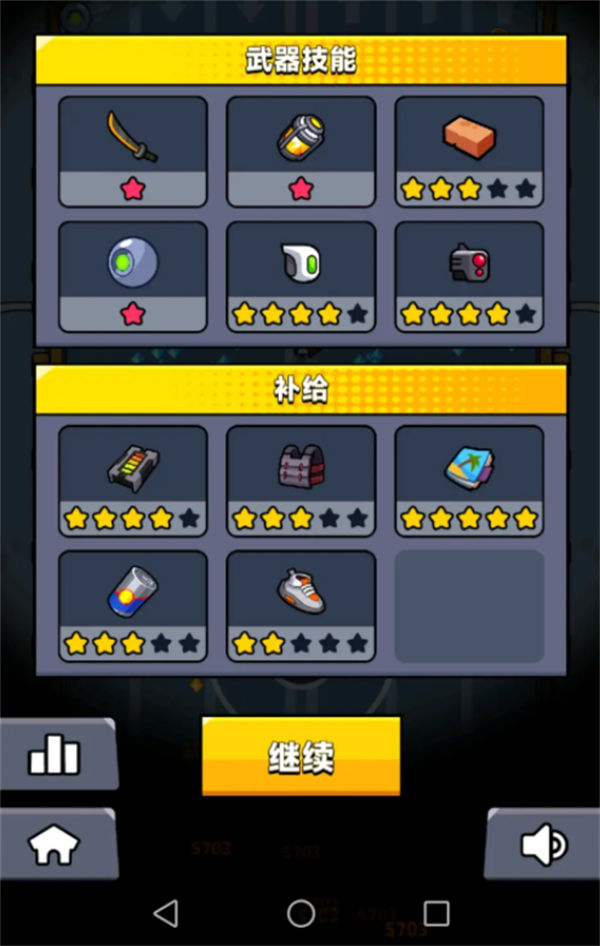Tap the system back button

pos(166,912)
